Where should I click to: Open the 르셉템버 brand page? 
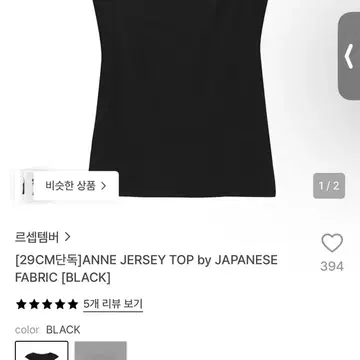pyautogui.click(x=43, y=237)
